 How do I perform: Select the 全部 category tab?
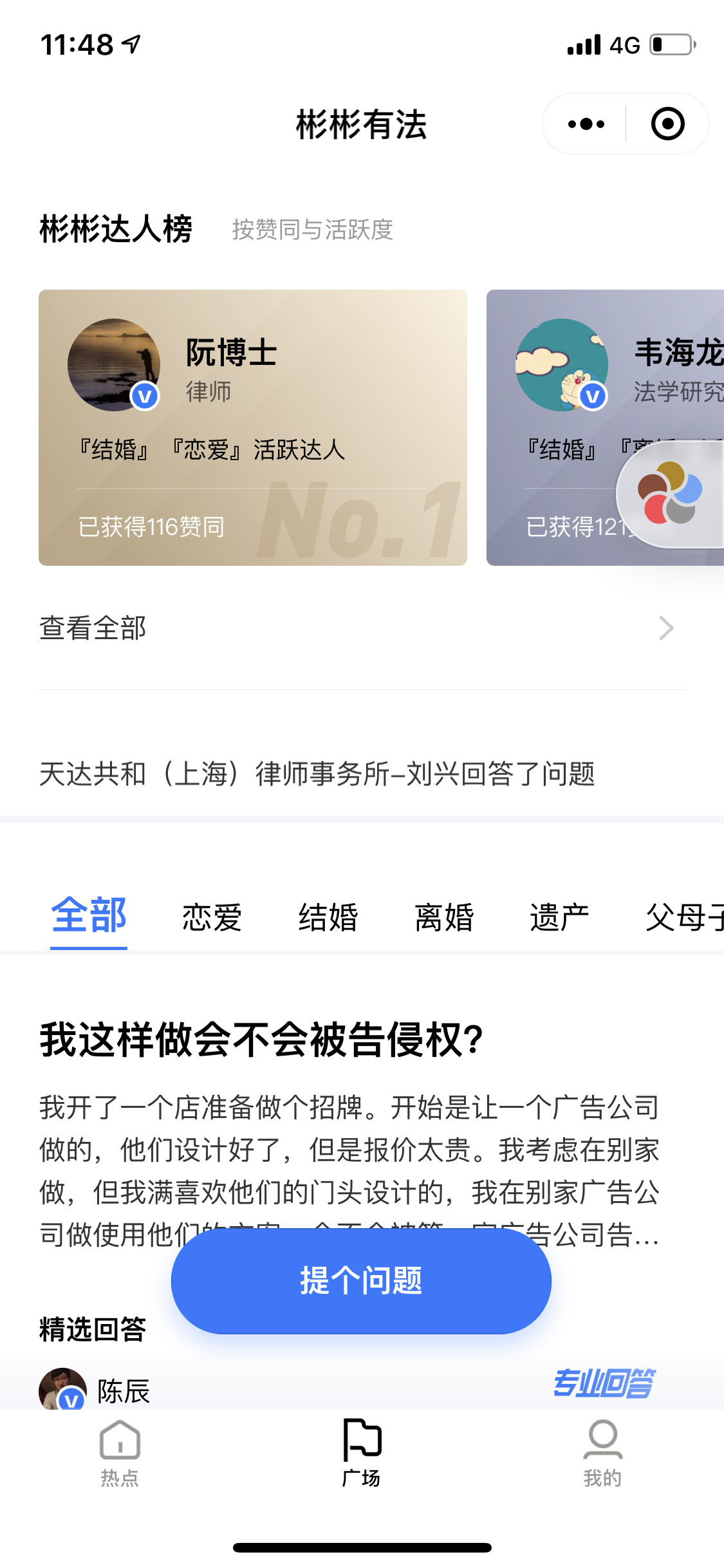pyautogui.click(x=89, y=917)
